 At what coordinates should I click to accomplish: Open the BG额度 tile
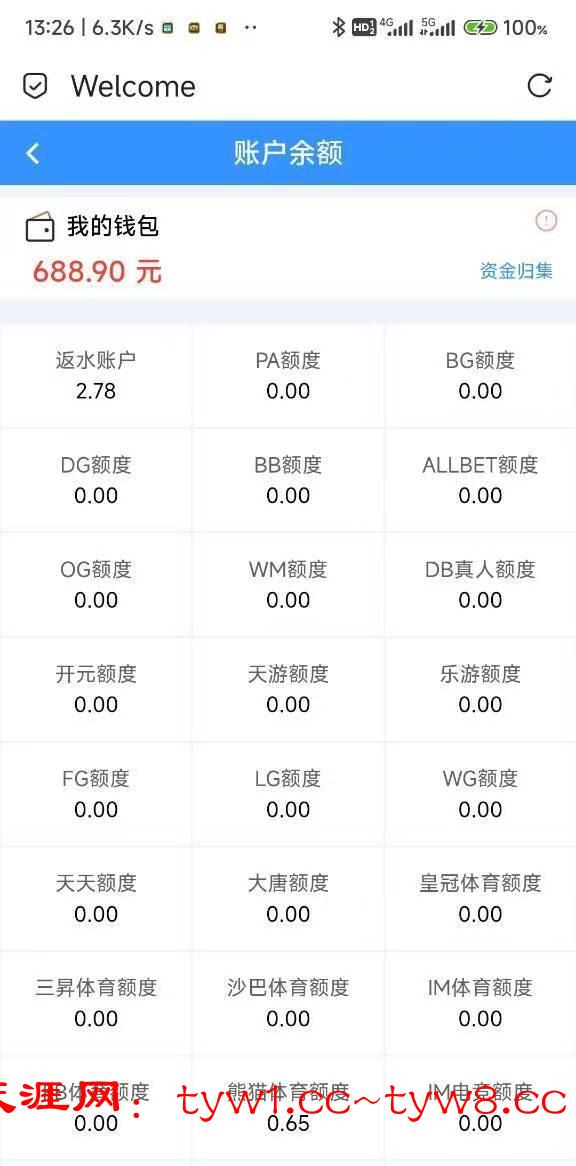pos(480,376)
